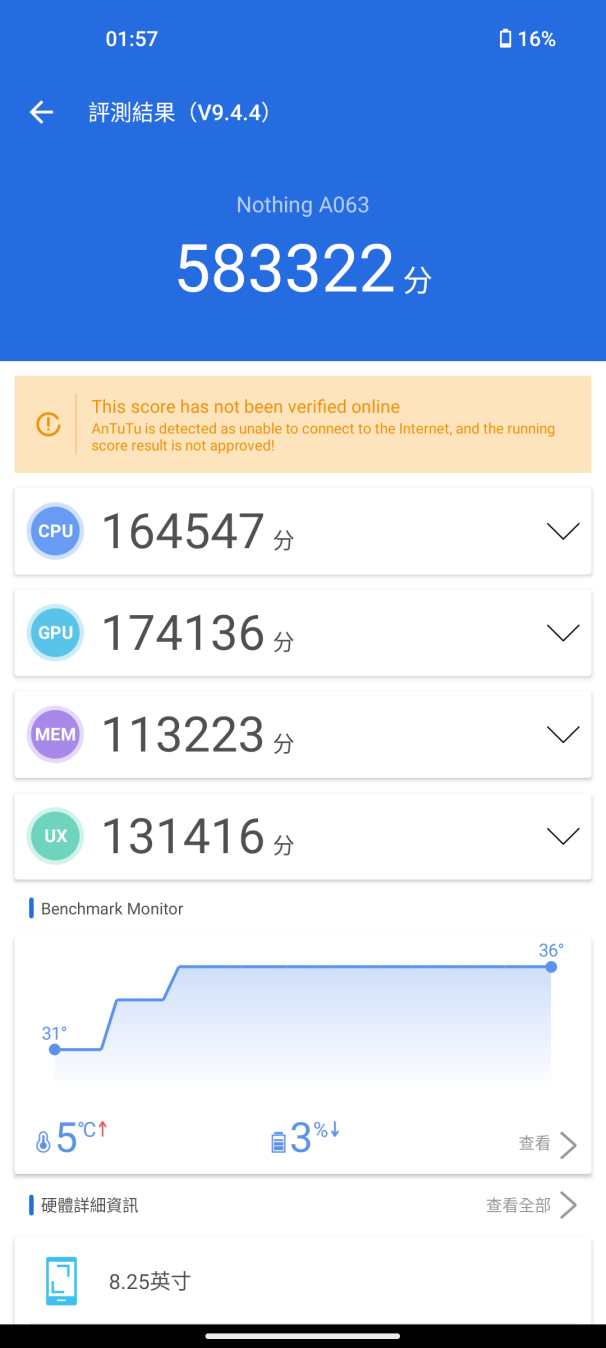The image size is (606, 1348).
Task: Expand the CPU score details
Action: pyautogui.click(x=563, y=531)
